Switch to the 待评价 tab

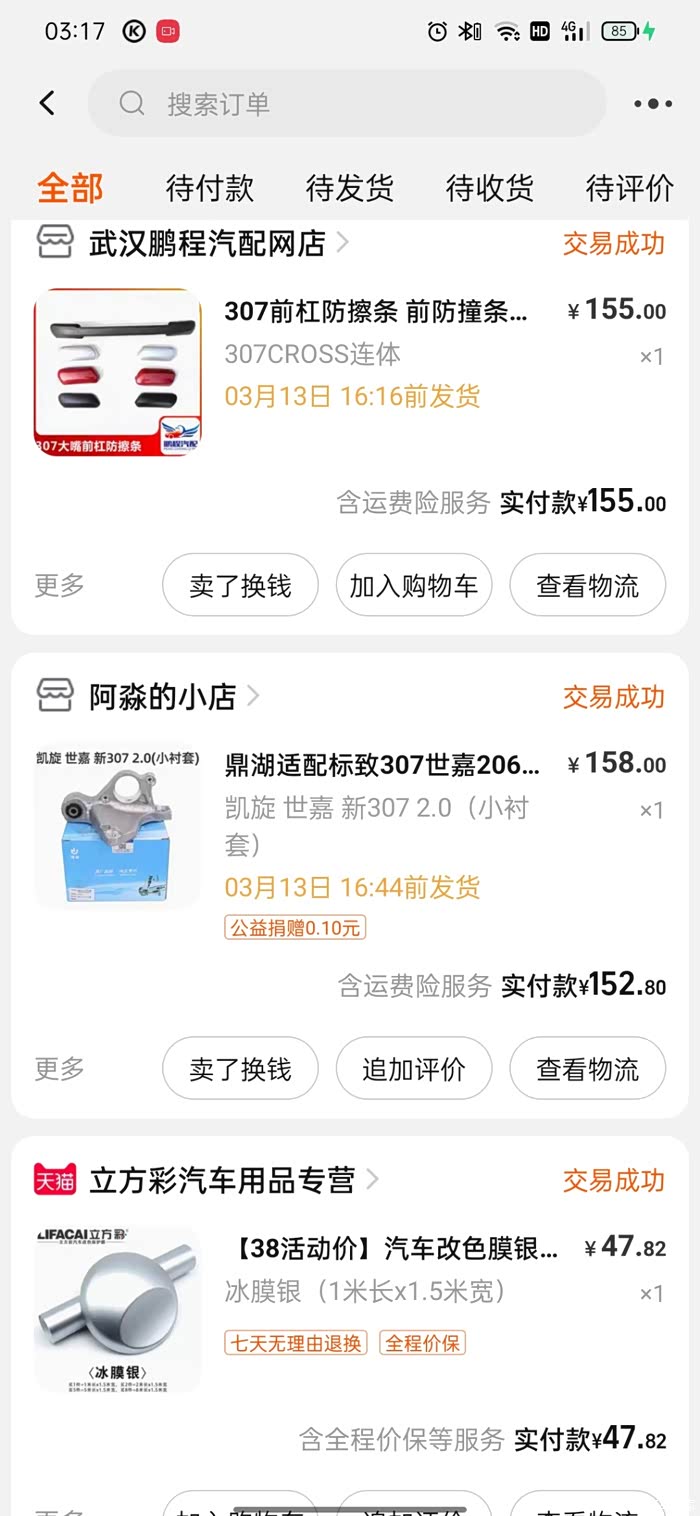tap(630, 188)
